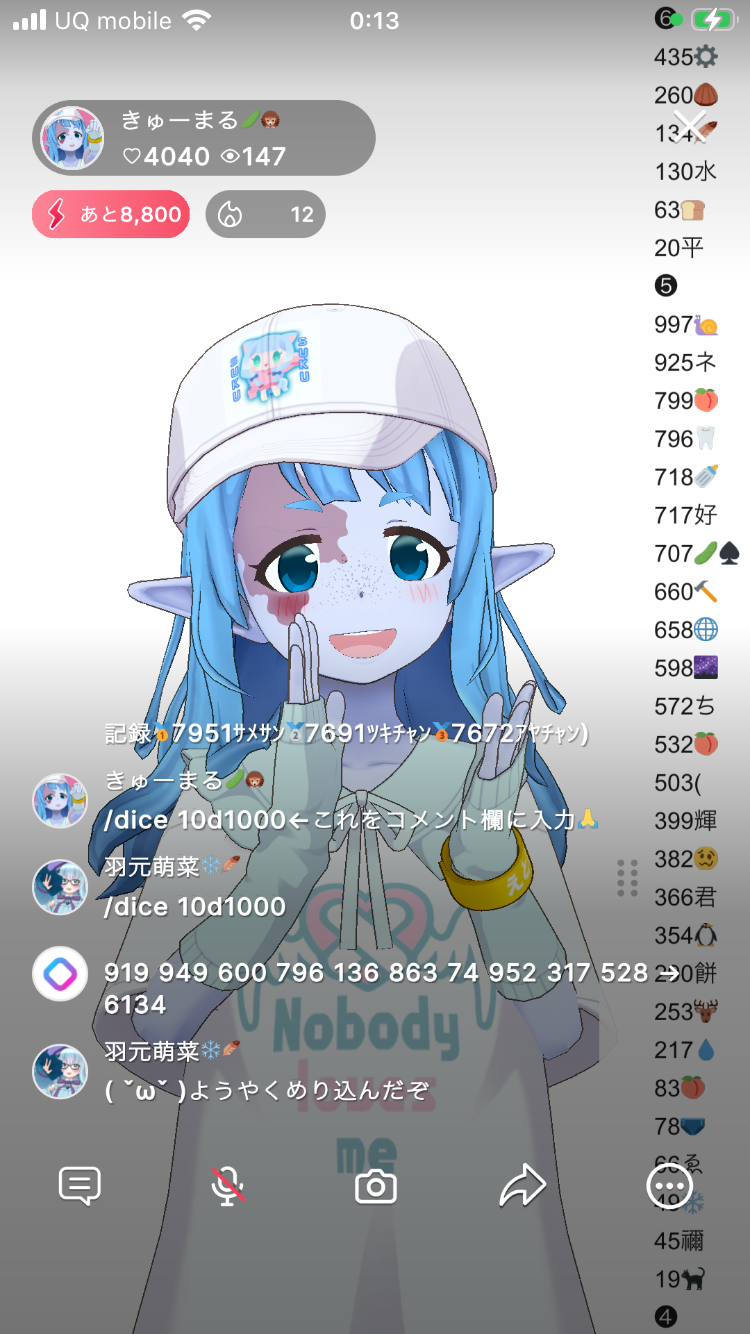The image size is (750, 1334).
Task: Close the live stream with X
Action: click(x=690, y=127)
